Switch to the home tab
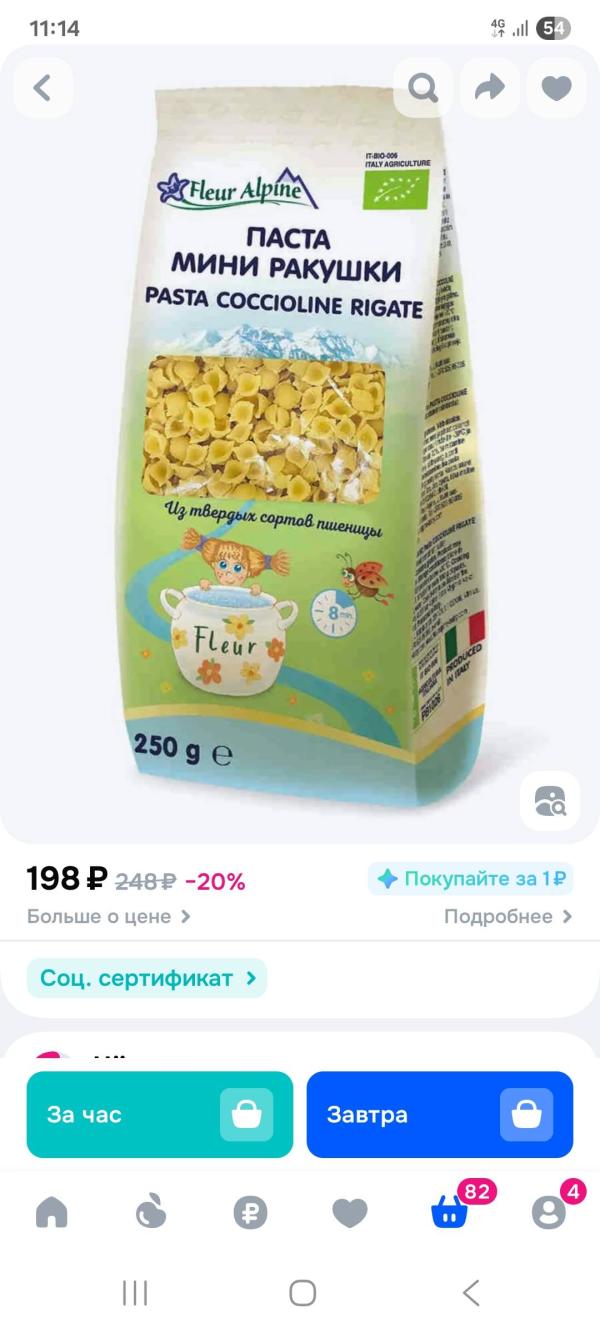 (x=52, y=1213)
